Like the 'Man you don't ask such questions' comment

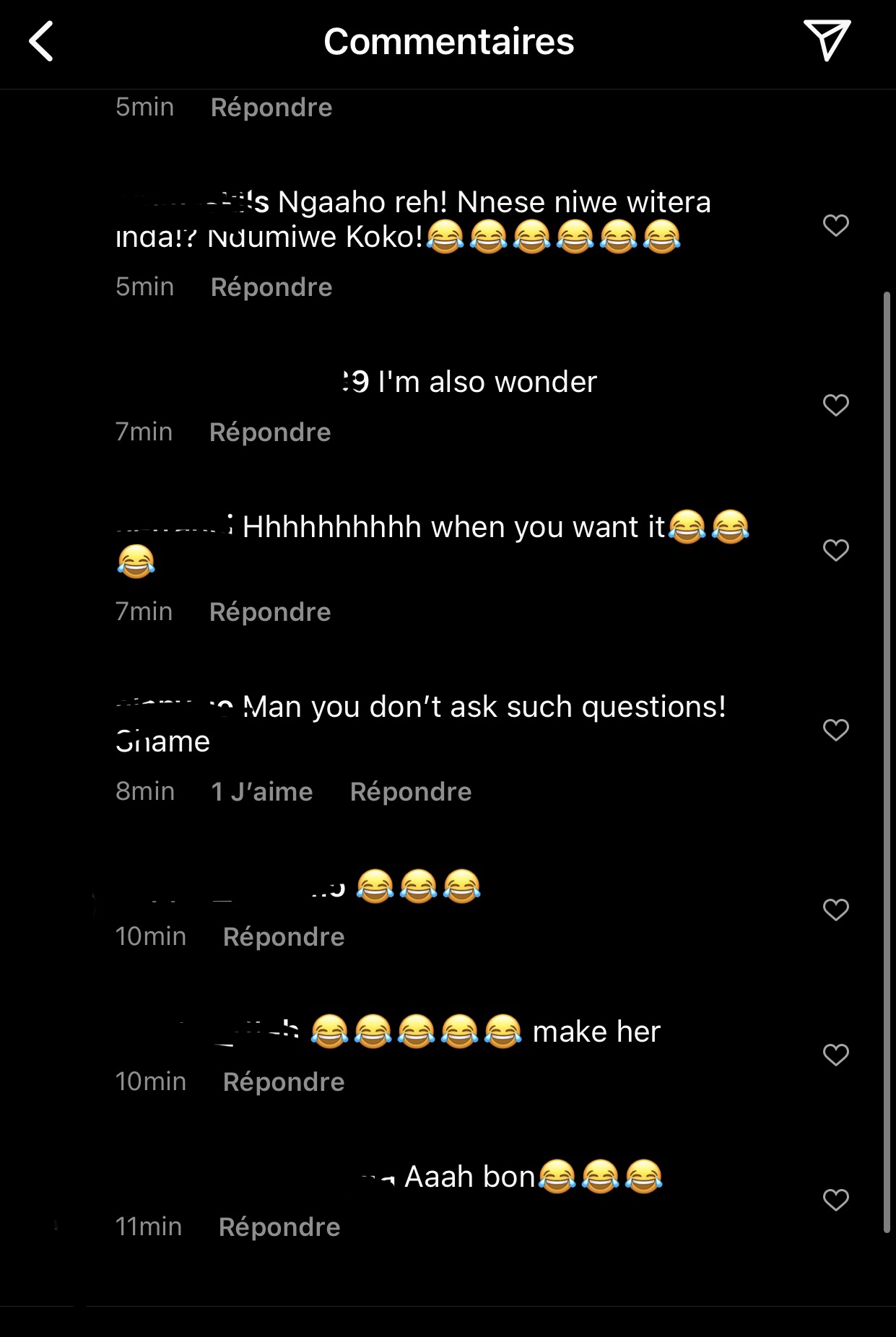click(x=835, y=730)
